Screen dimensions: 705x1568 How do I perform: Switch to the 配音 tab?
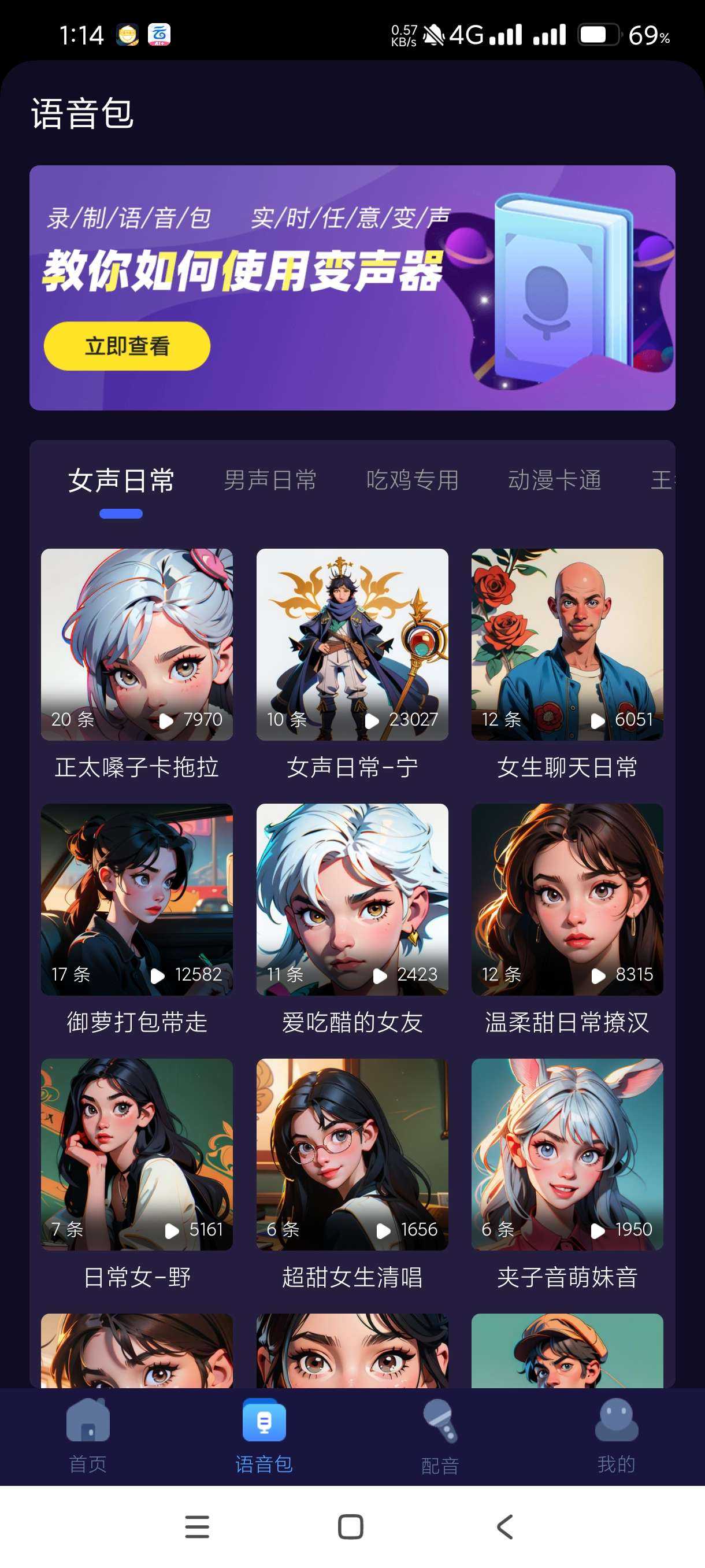click(440, 1437)
